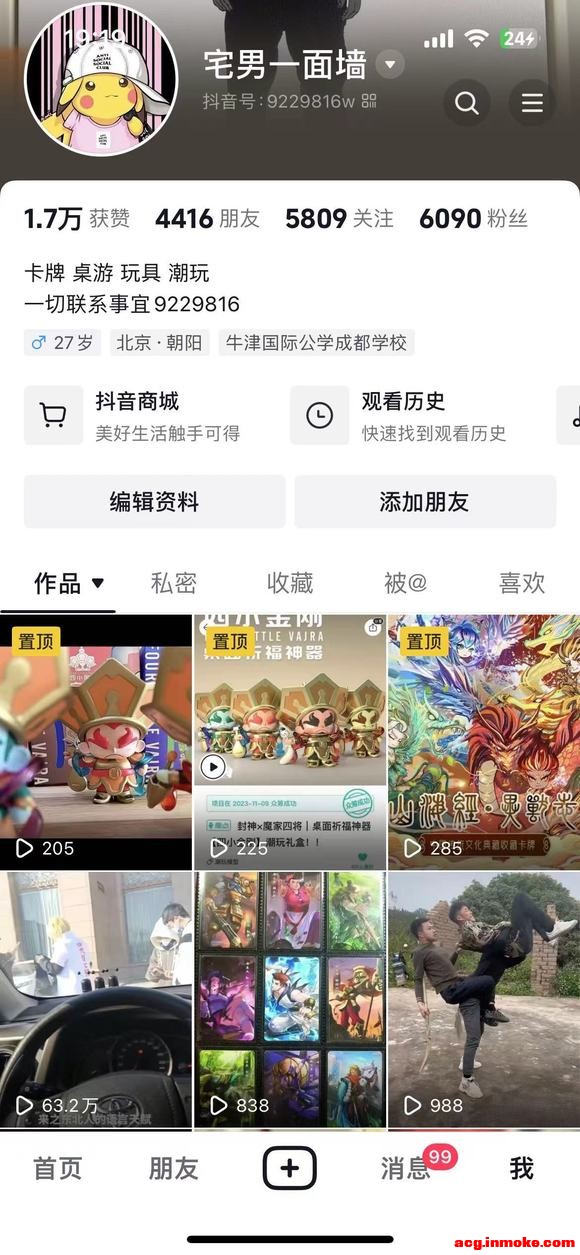Open the hamburger menu at top right
Image resolution: width=580 pixels, height=1255 pixels.
[532, 102]
